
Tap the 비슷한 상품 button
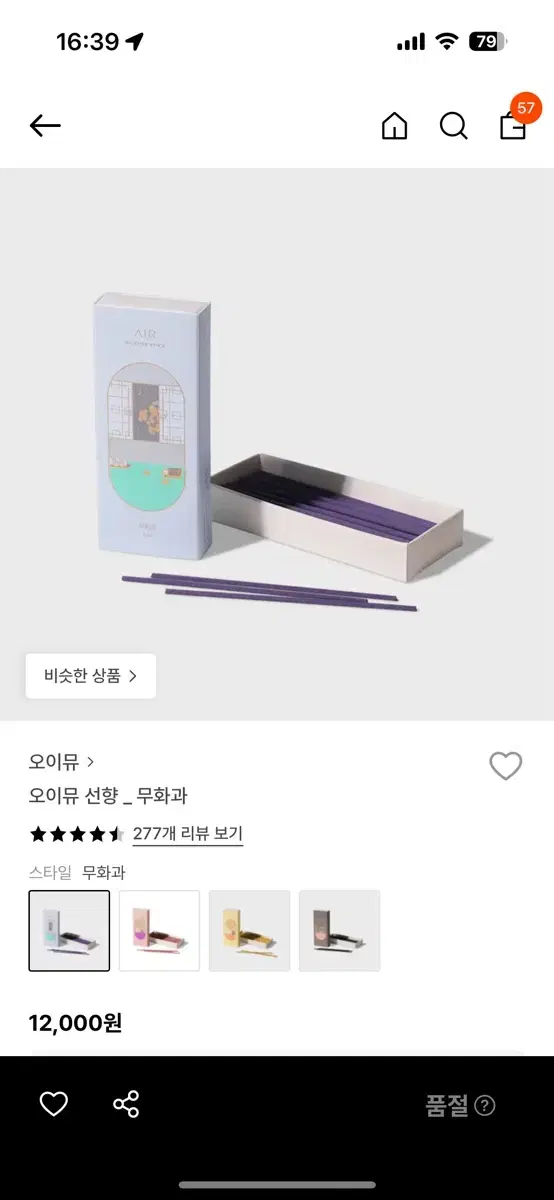(x=91, y=676)
